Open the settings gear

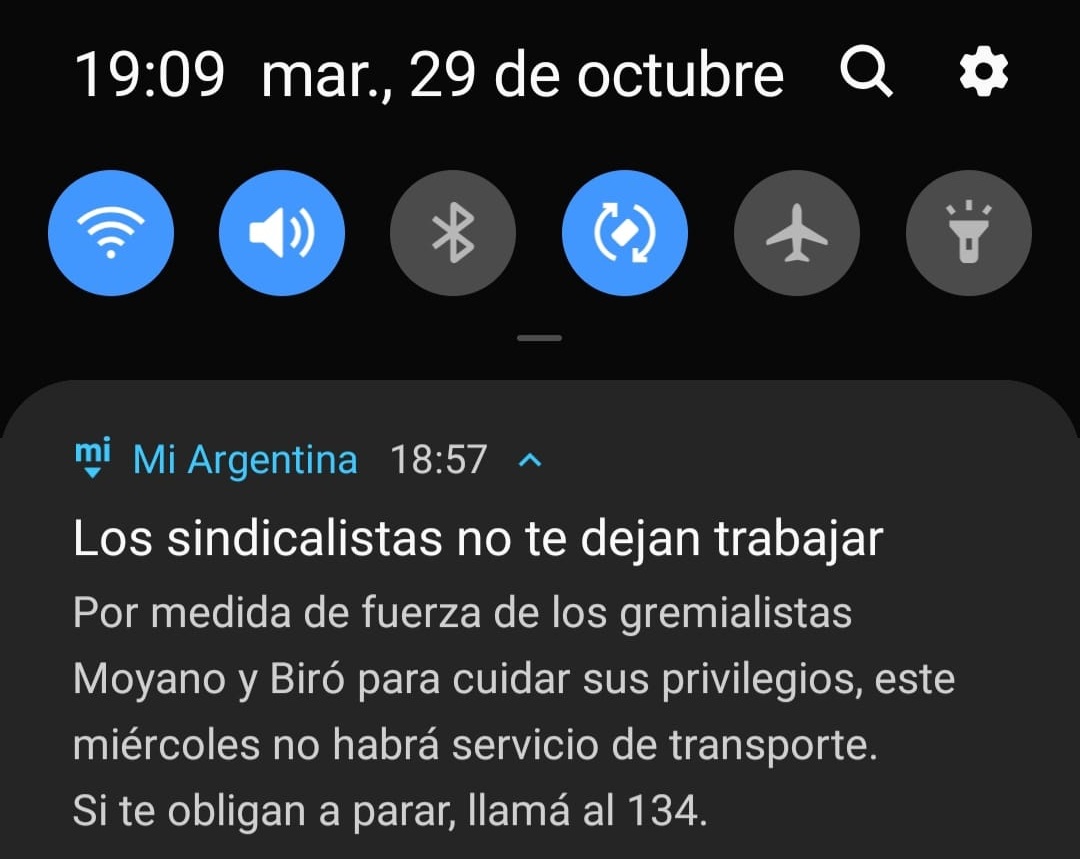tap(983, 72)
